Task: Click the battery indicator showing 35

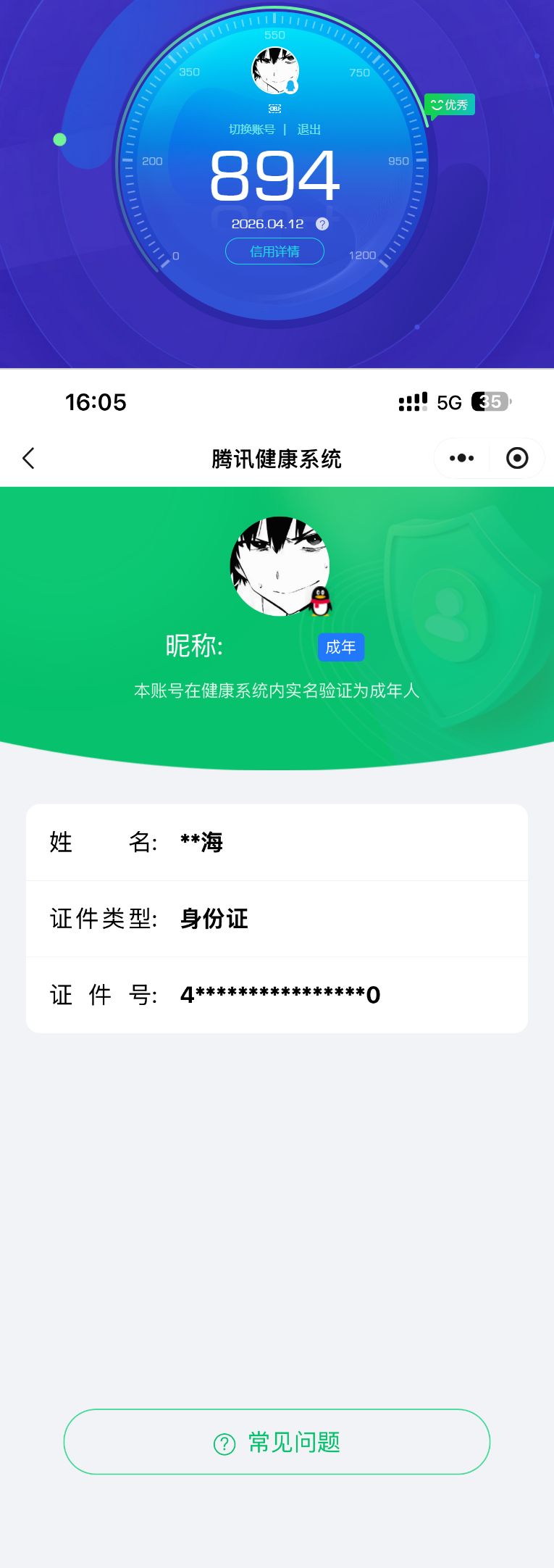Action: click(x=490, y=401)
